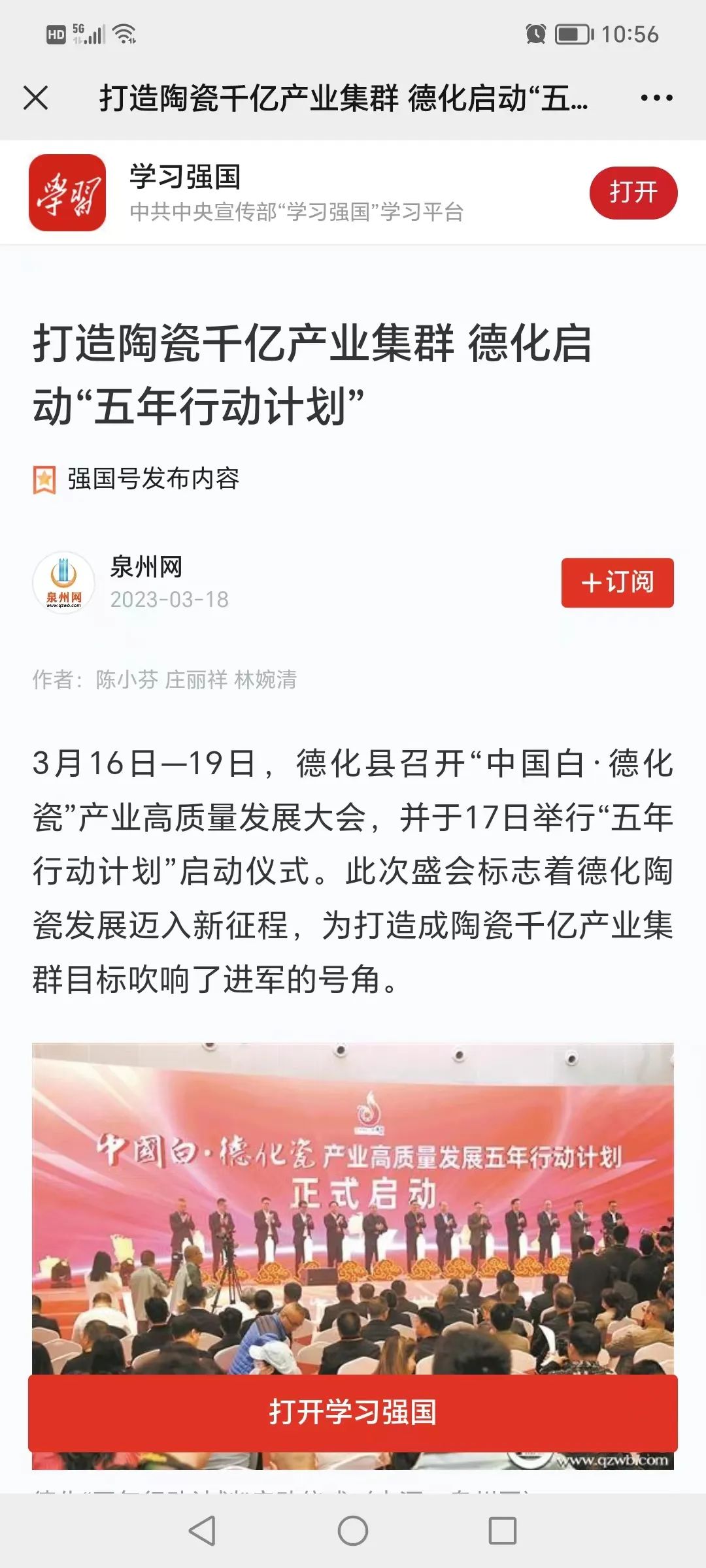Go to home screen via home button
Image resolution: width=706 pixels, height=1568 pixels.
(x=353, y=1531)
